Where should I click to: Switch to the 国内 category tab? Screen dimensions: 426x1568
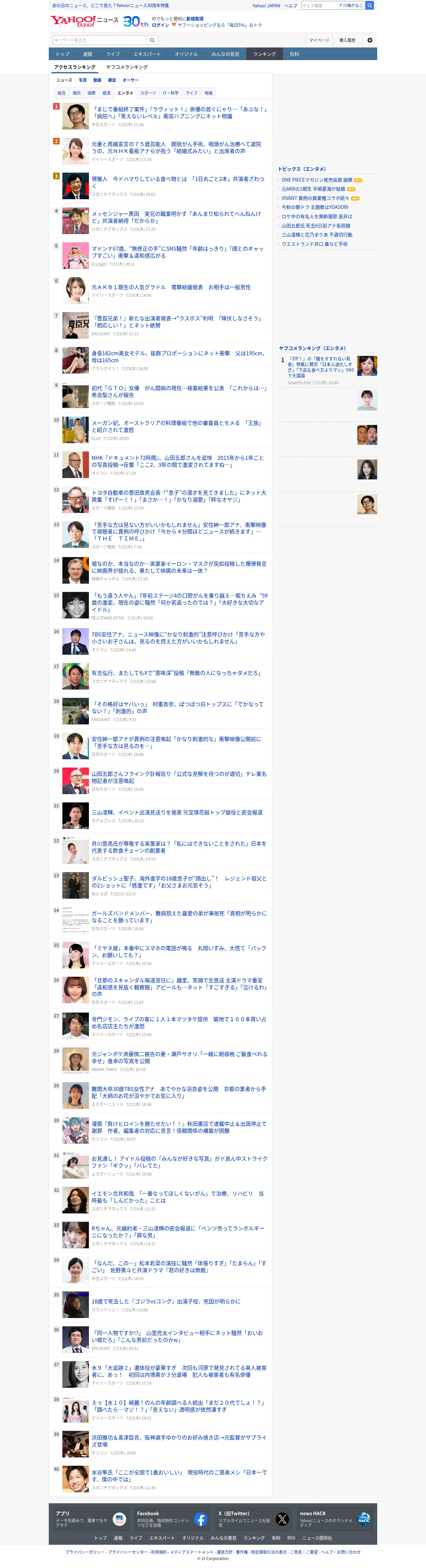(x=77, y=93)
